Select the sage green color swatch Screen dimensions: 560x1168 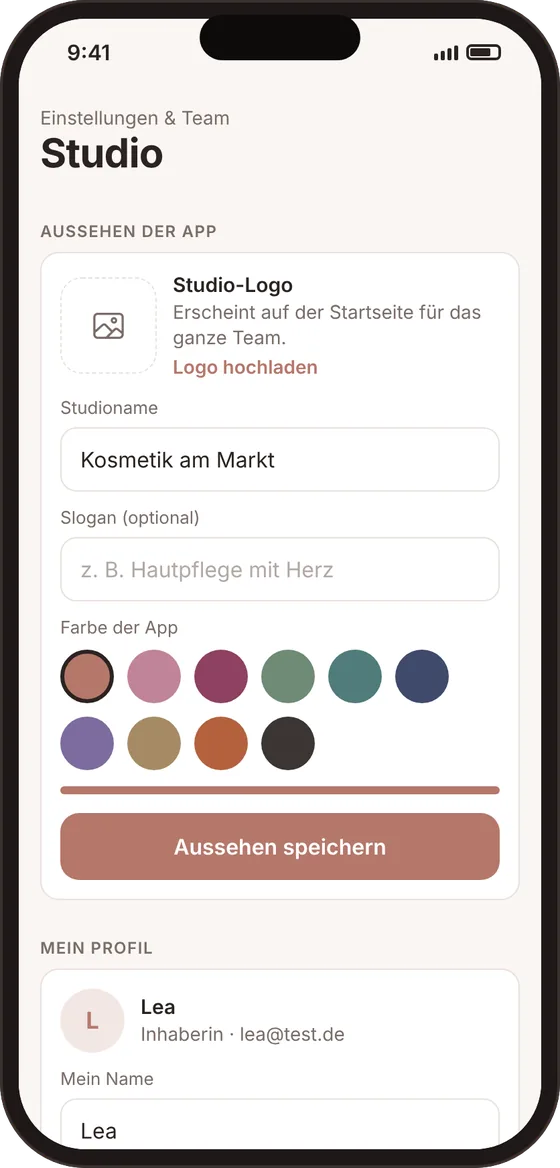pyautogui.click(x=288, y=676)
